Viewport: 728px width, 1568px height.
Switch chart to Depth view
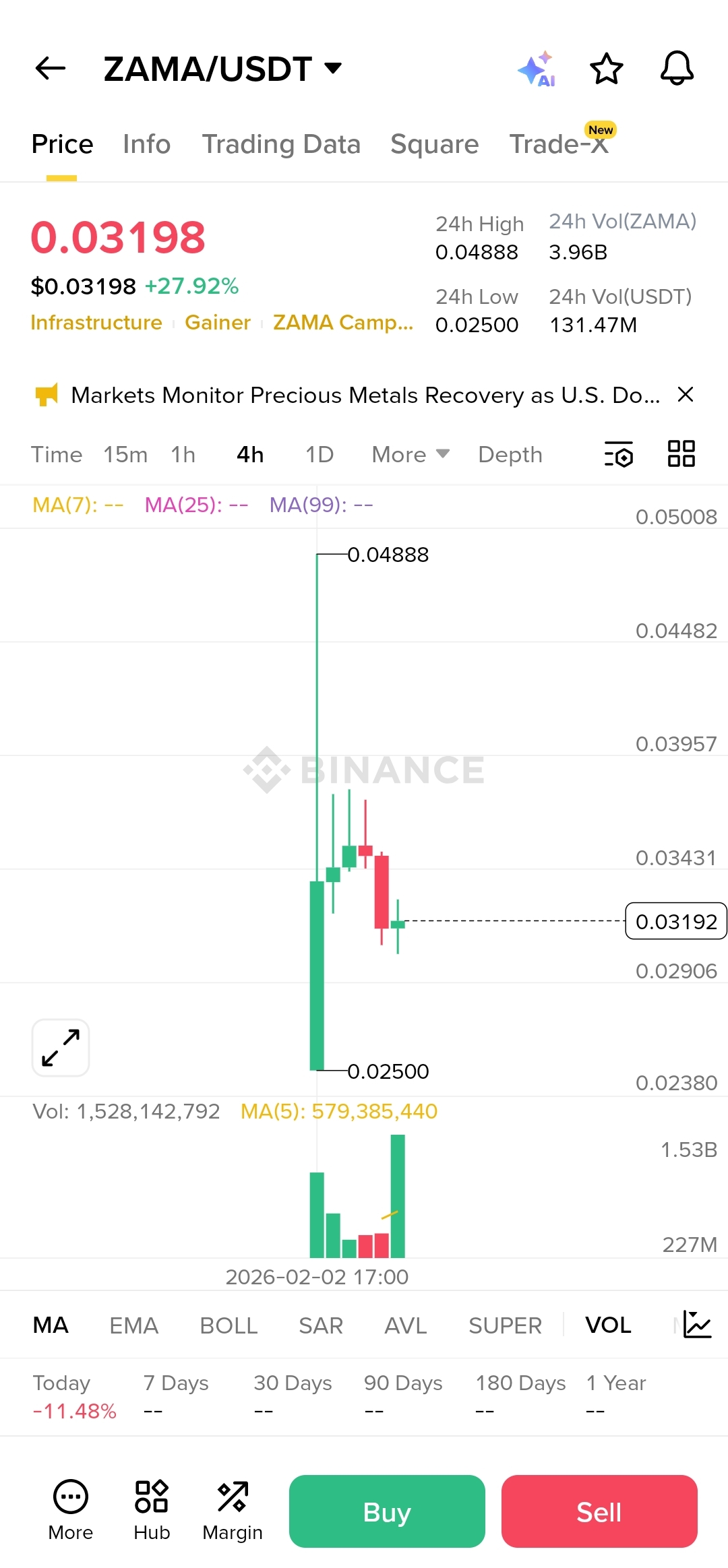coord(510,455)
